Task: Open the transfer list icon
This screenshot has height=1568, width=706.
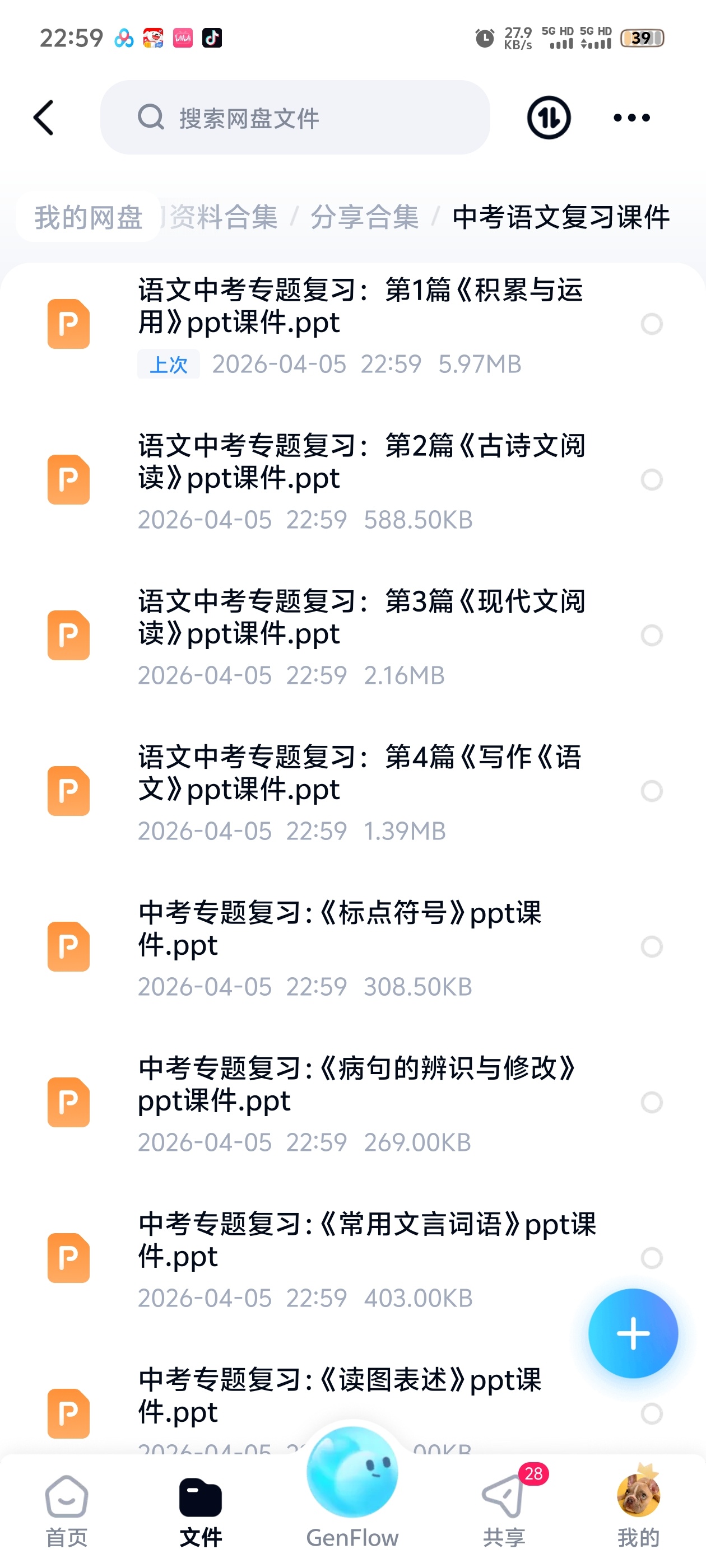Action: pyautogui.click(x=548, y=118)
